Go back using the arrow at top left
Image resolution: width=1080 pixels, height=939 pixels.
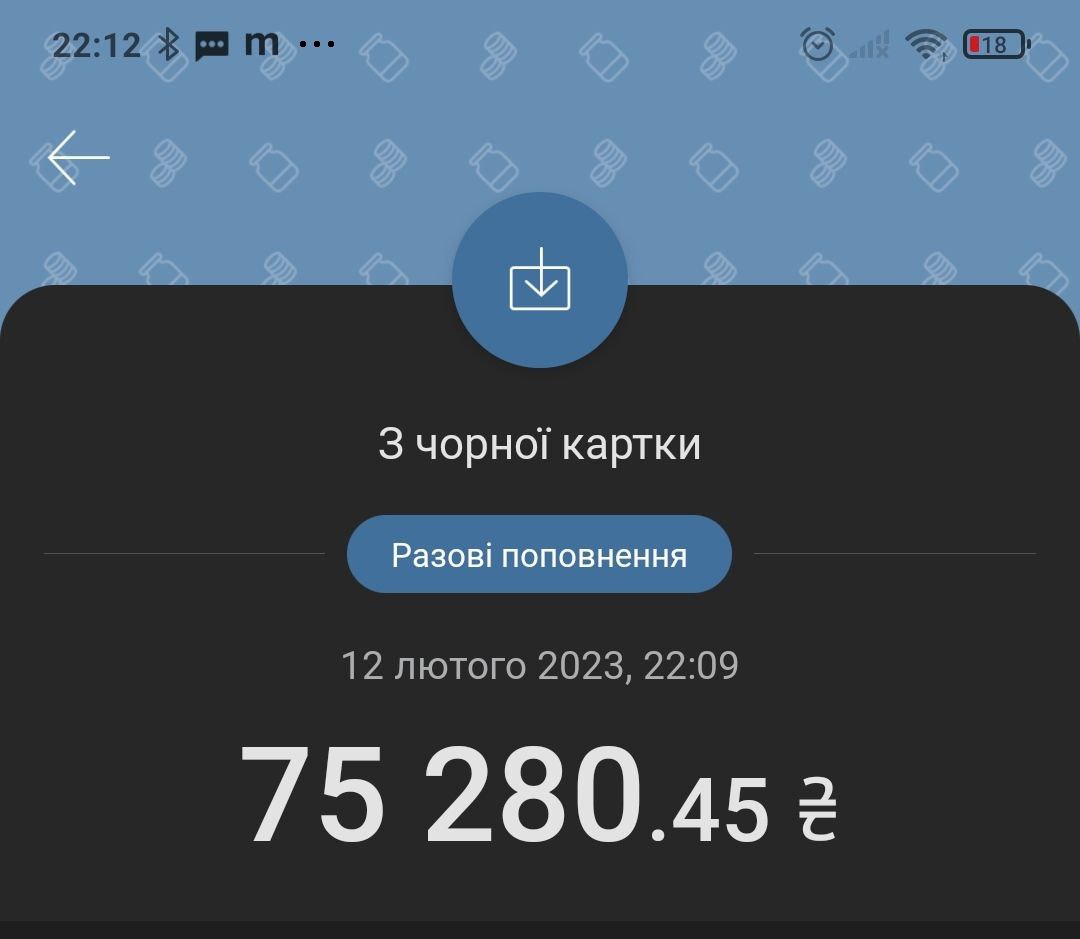pos(79,158)
